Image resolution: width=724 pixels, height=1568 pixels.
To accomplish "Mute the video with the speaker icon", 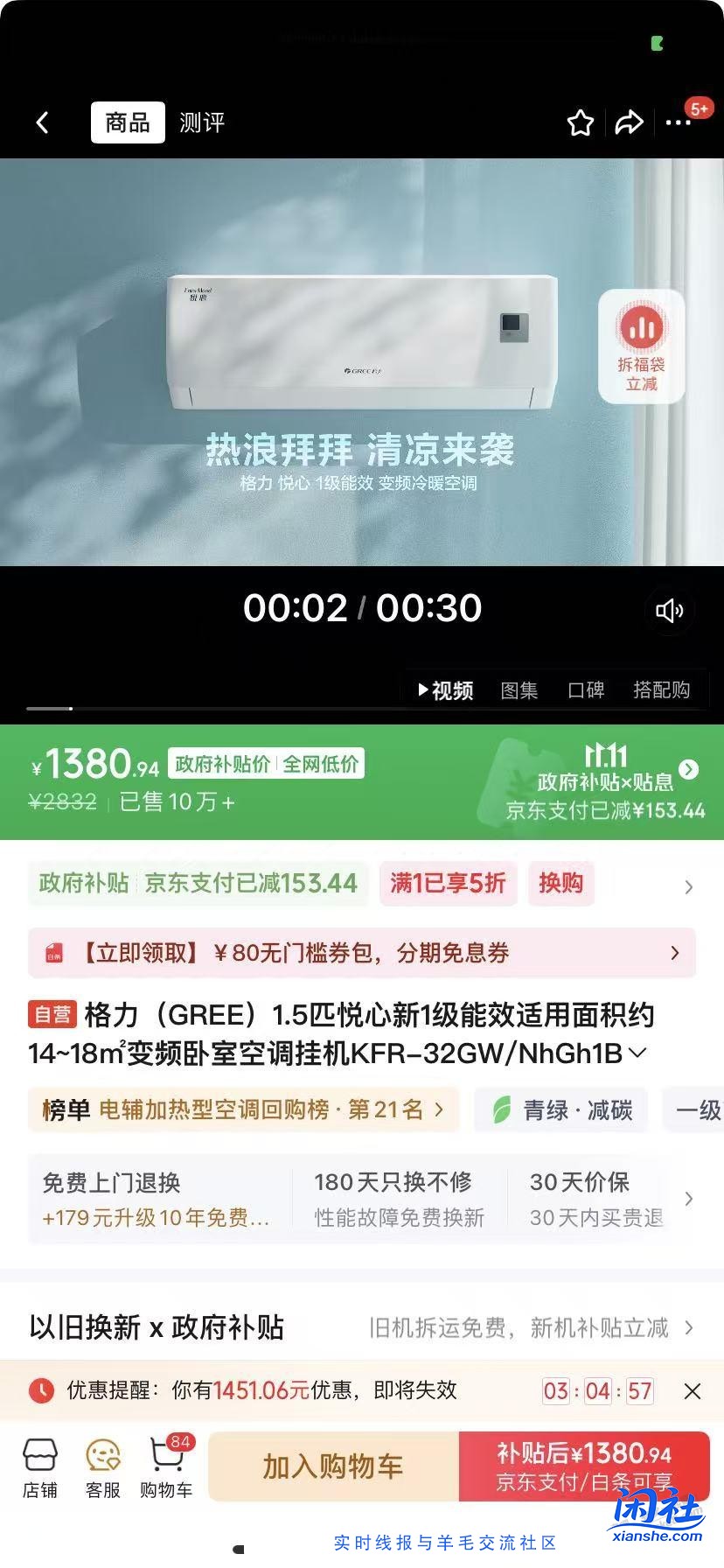I will (x=669, y=610).
